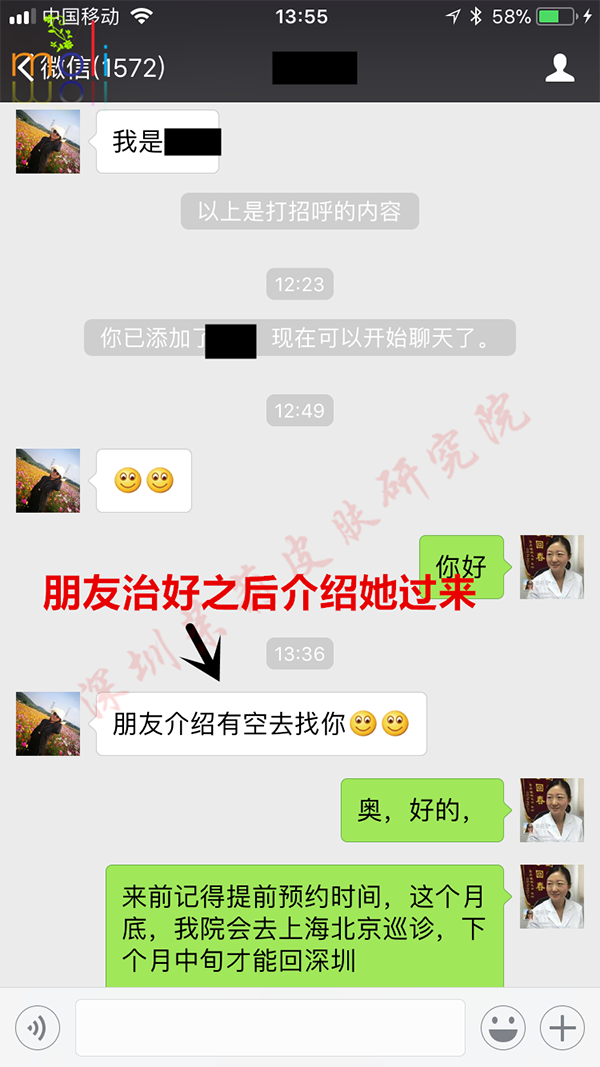Open sender's avatar beside the 我是 message
Image resolution: width=600 pixels, height=1067 pixels.
click(48, 141)
